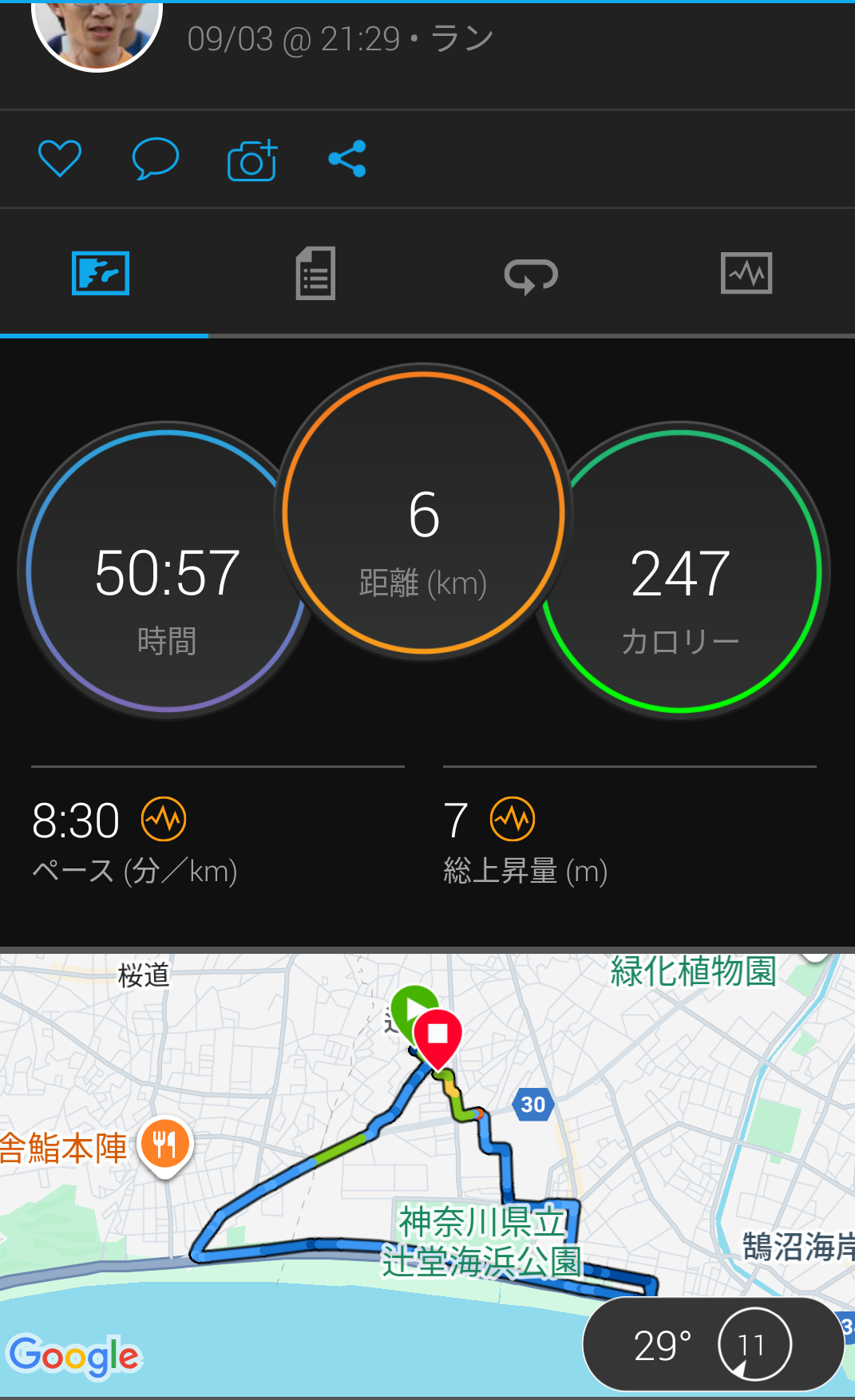Switch to the charts tab
Screen dimensions: 855x1400
pyautogui.click(x=746, y=274)
